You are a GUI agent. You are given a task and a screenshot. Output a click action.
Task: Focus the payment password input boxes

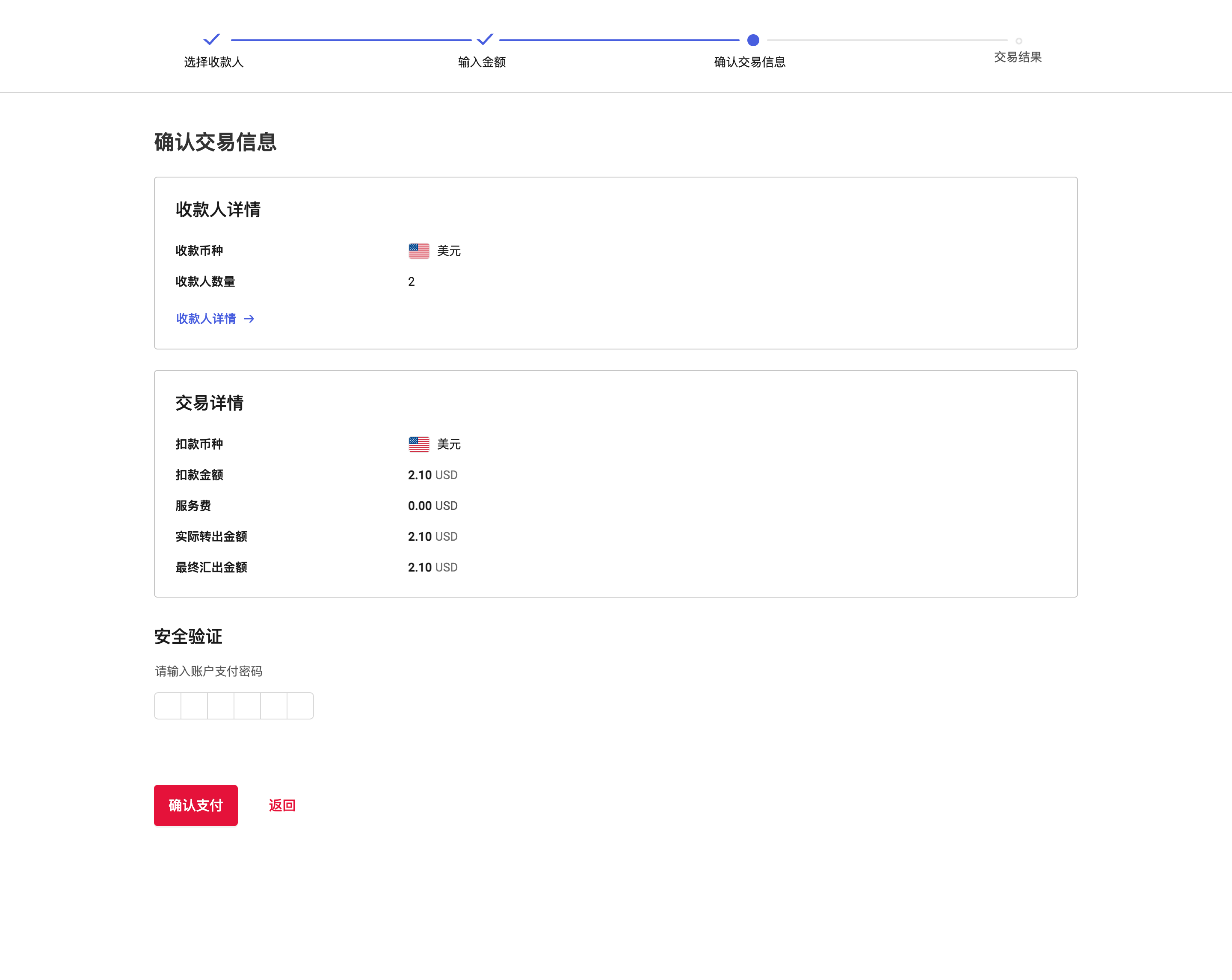tap(168, 705)
